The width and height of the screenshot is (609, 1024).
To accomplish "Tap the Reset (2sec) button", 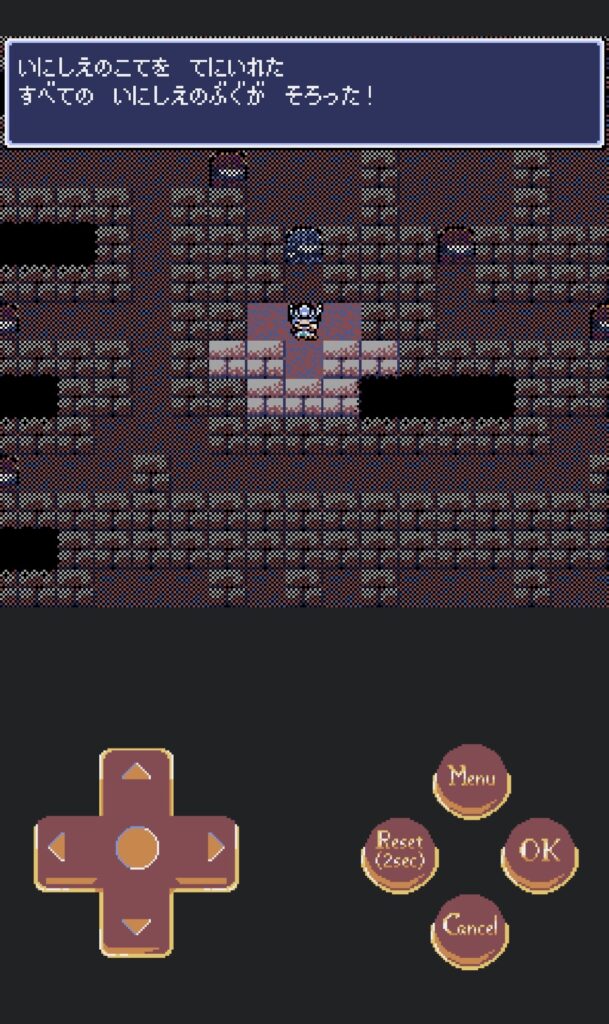I will coord(399,851).
